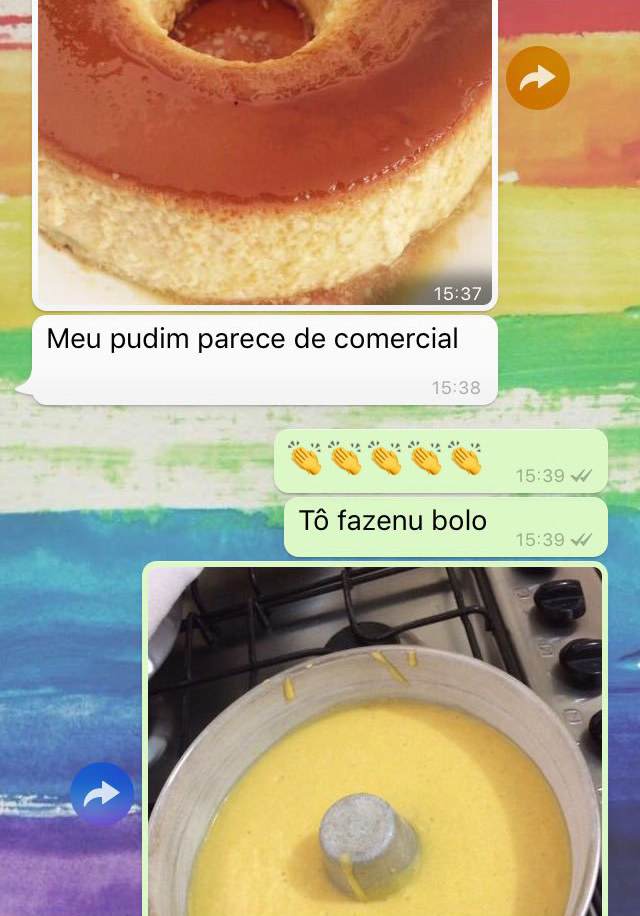Screen dimensions: 640x916
Task: Forward the received pudding photo
Action: 537,78
